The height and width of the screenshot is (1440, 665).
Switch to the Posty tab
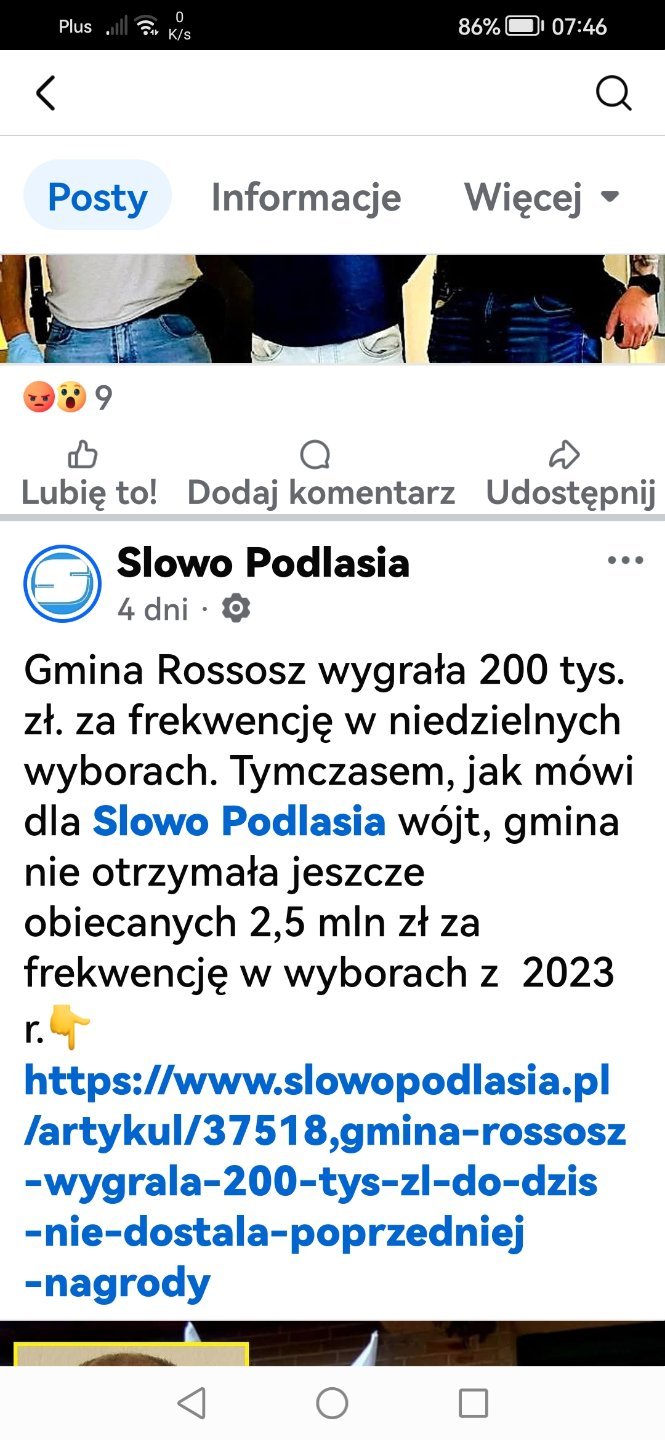[x=97, y=197]
